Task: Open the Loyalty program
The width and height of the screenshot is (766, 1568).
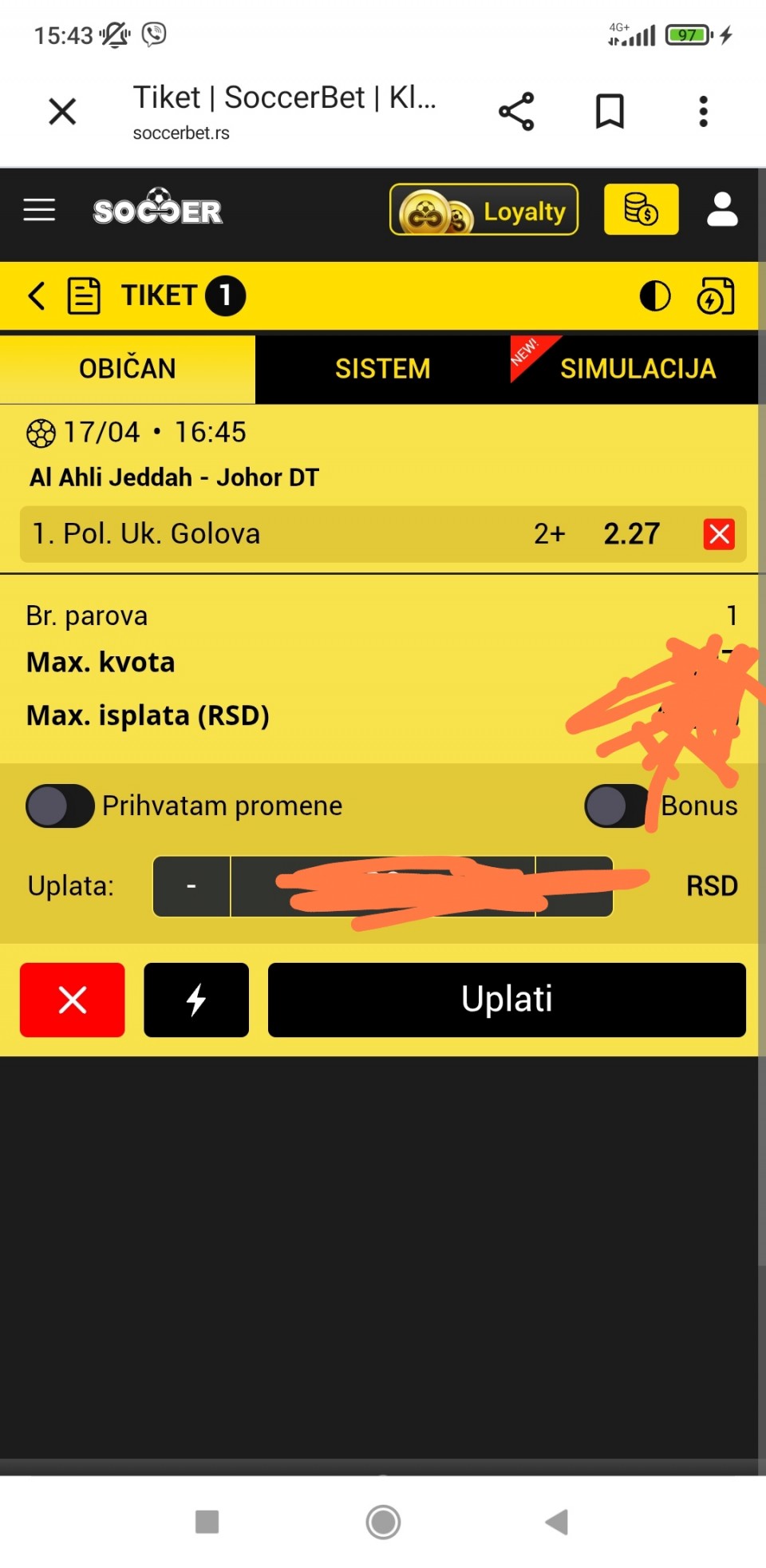Action: point(484,210)
